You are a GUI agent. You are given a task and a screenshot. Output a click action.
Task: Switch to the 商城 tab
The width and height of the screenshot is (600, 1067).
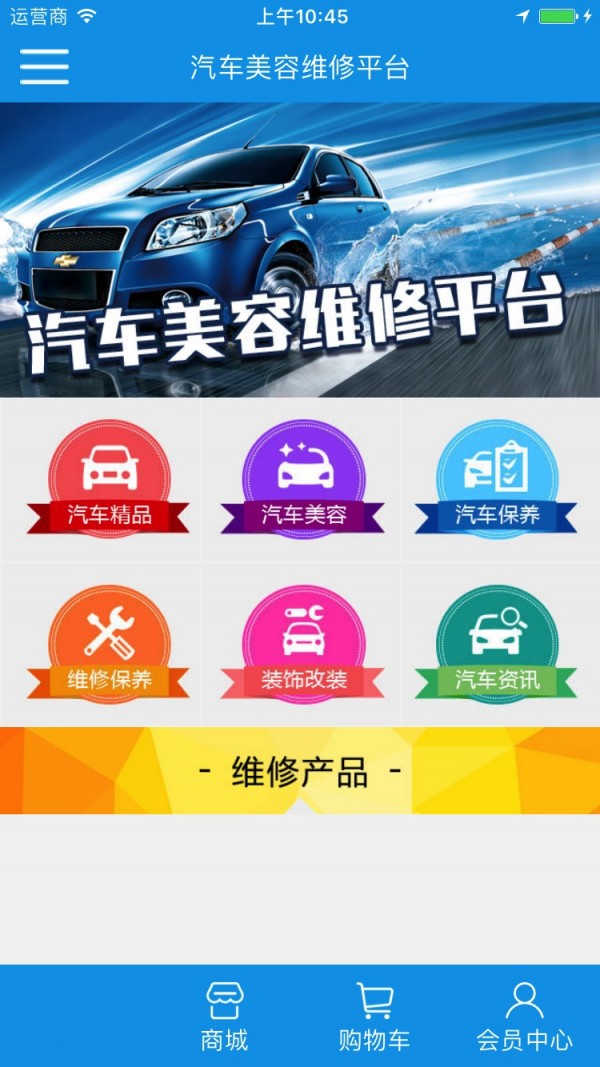(224, 1016)
